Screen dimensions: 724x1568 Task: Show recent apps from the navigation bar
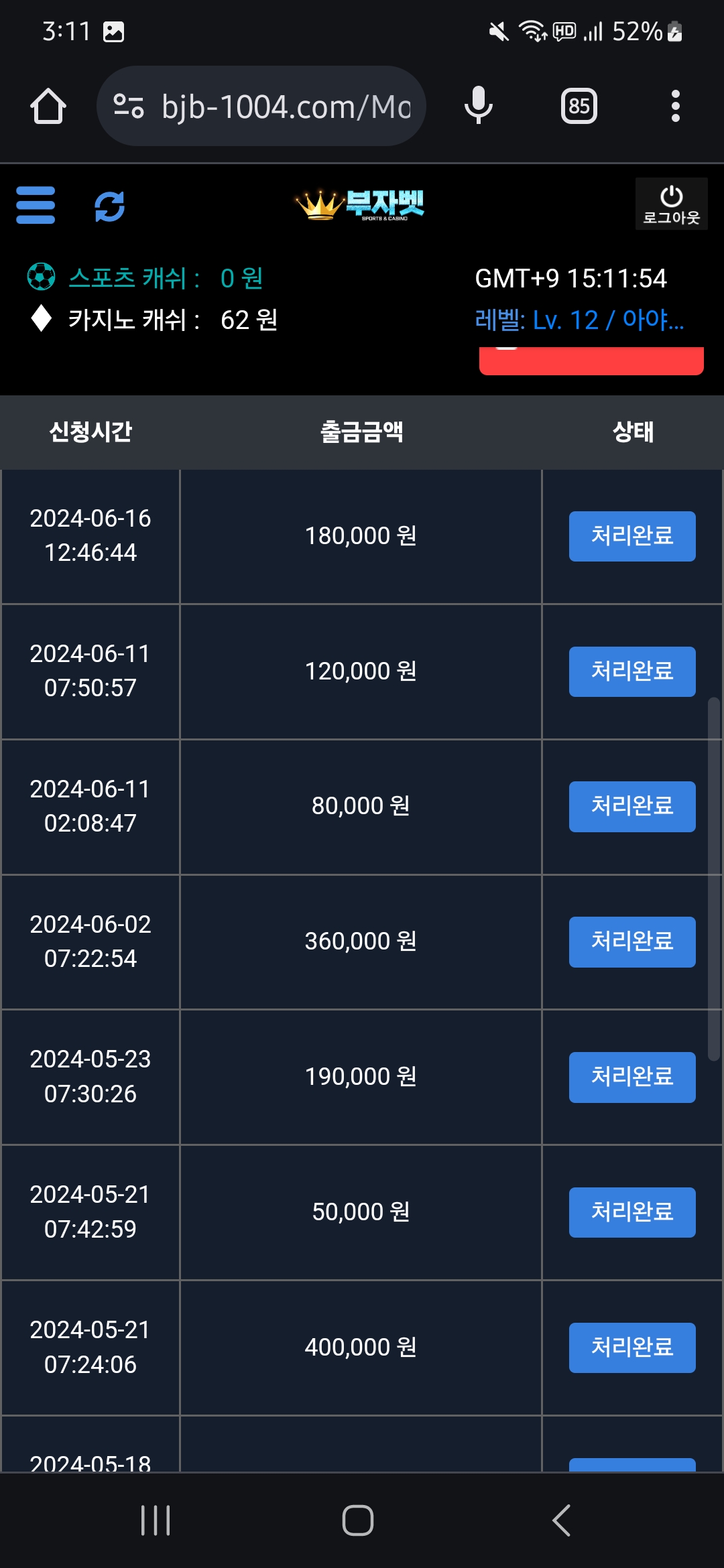tap(156, 1520)
